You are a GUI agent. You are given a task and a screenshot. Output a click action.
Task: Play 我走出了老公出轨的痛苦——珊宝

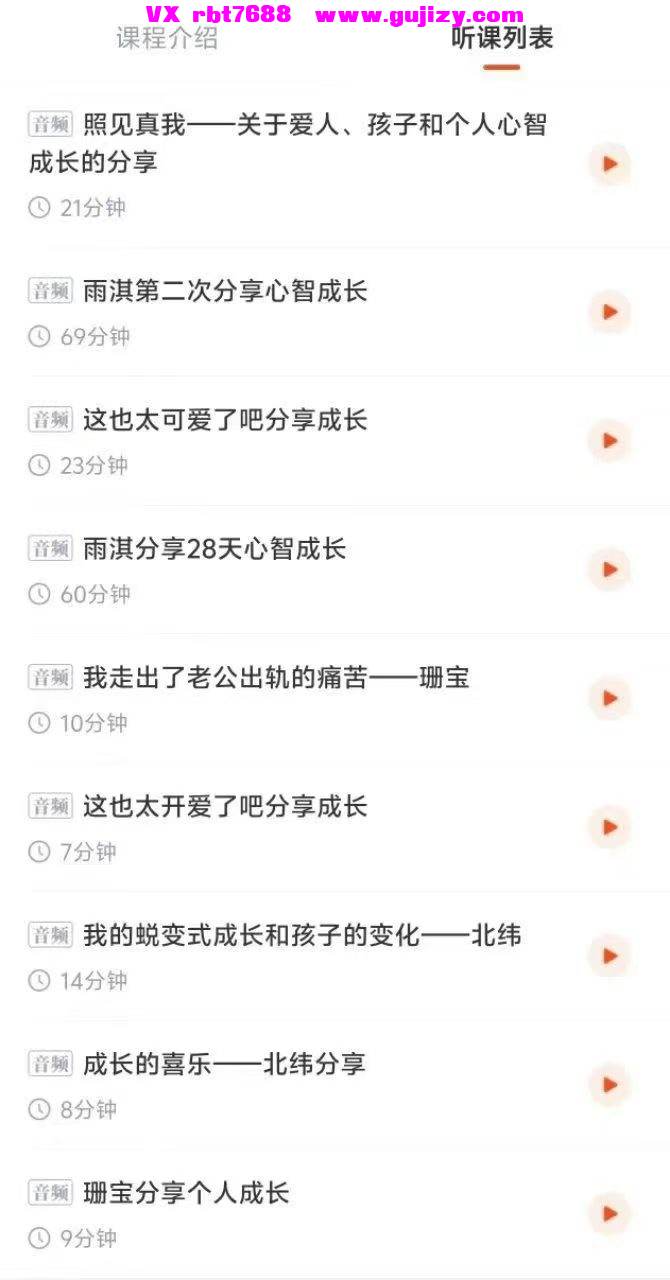click(x=609, y=699)
